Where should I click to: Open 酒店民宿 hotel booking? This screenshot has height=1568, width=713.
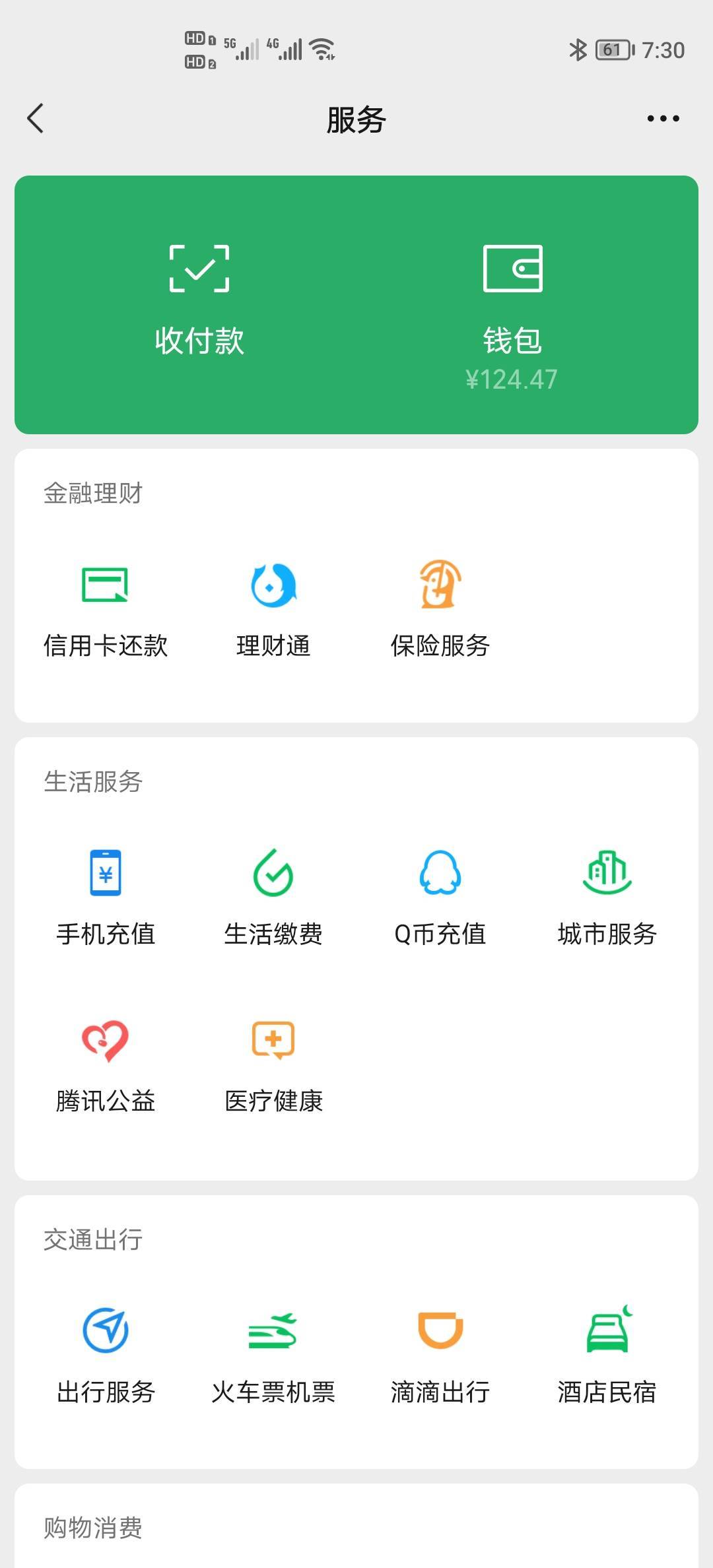click(x=607, y=1357)
